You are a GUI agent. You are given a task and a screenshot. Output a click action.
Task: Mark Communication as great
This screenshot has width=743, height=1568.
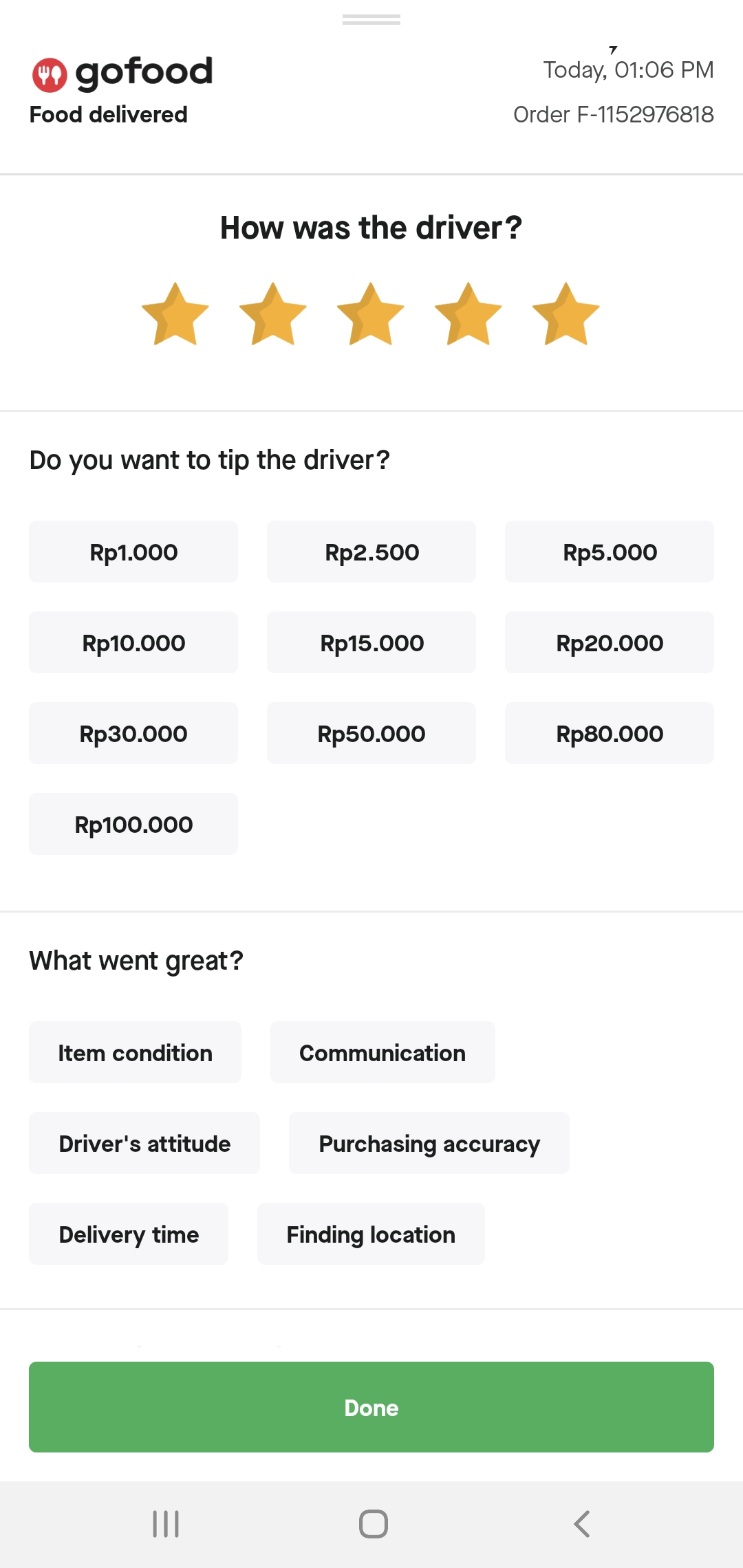[x=383, y=1053]
